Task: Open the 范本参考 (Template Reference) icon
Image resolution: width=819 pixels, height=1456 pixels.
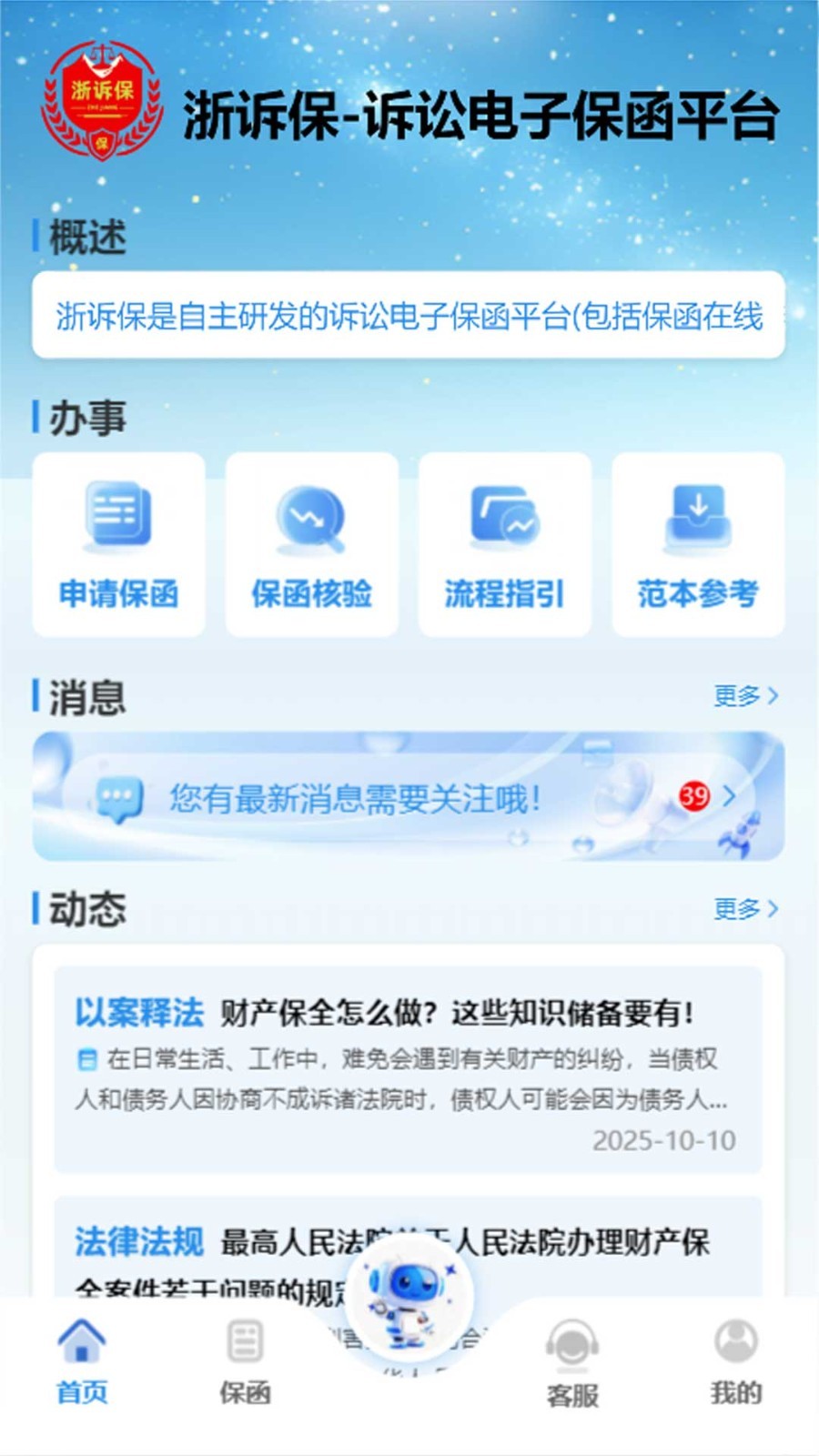Action: point(697,543)
